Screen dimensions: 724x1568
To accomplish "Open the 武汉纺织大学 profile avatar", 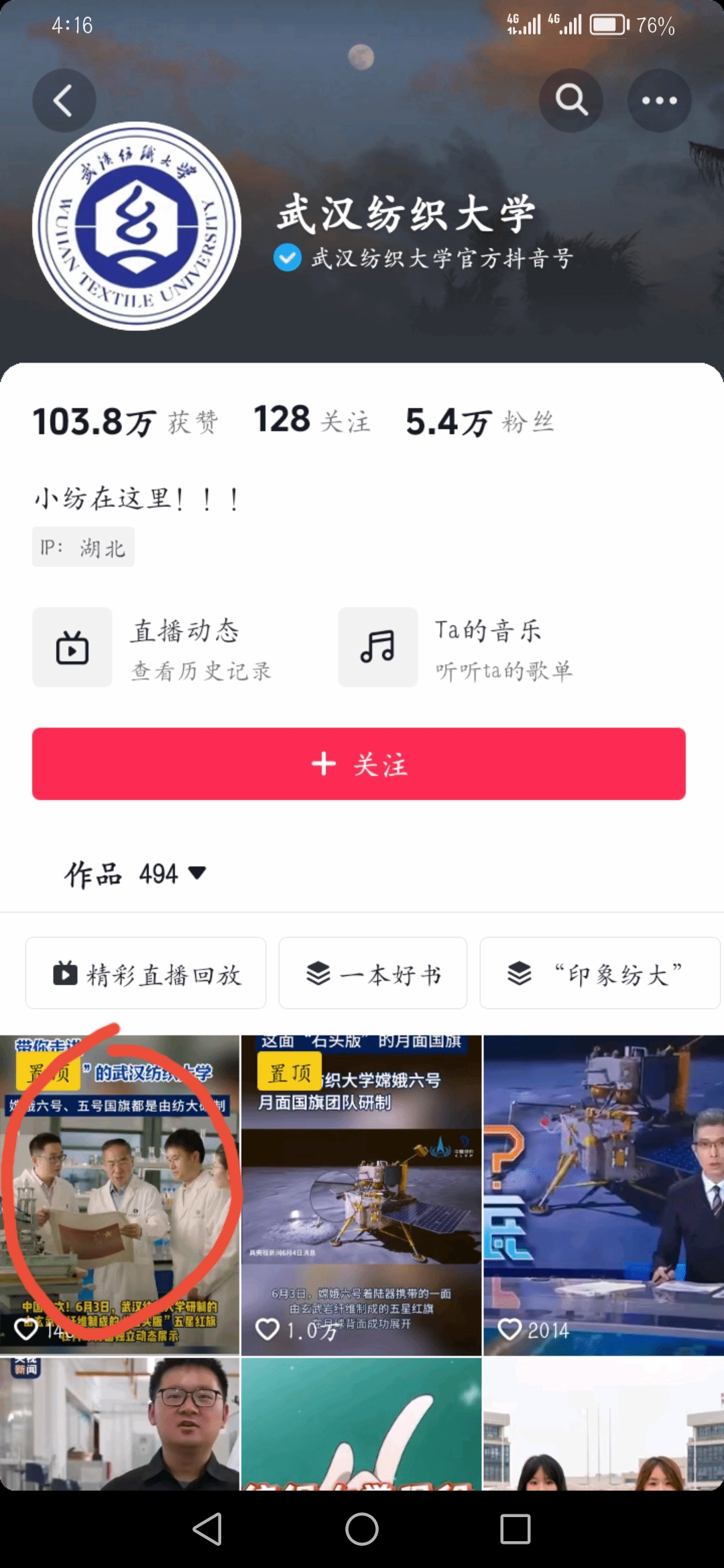I will (137, 226).
